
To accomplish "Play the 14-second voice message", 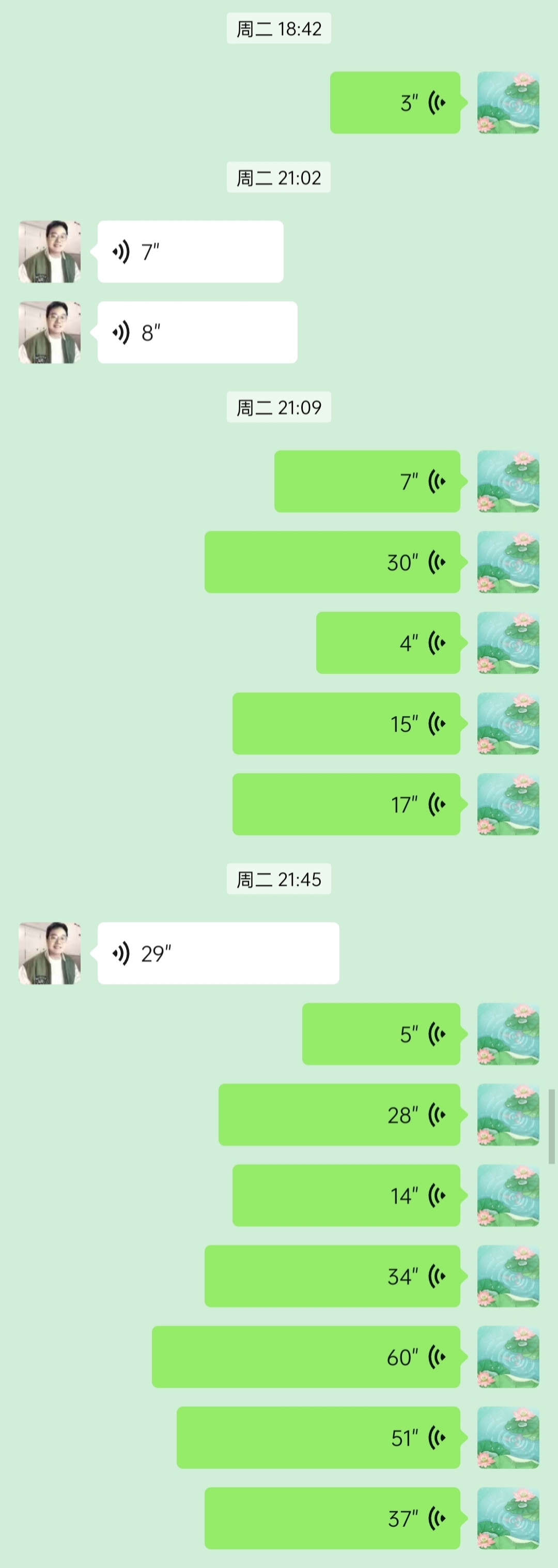I will click(346, 1195).
